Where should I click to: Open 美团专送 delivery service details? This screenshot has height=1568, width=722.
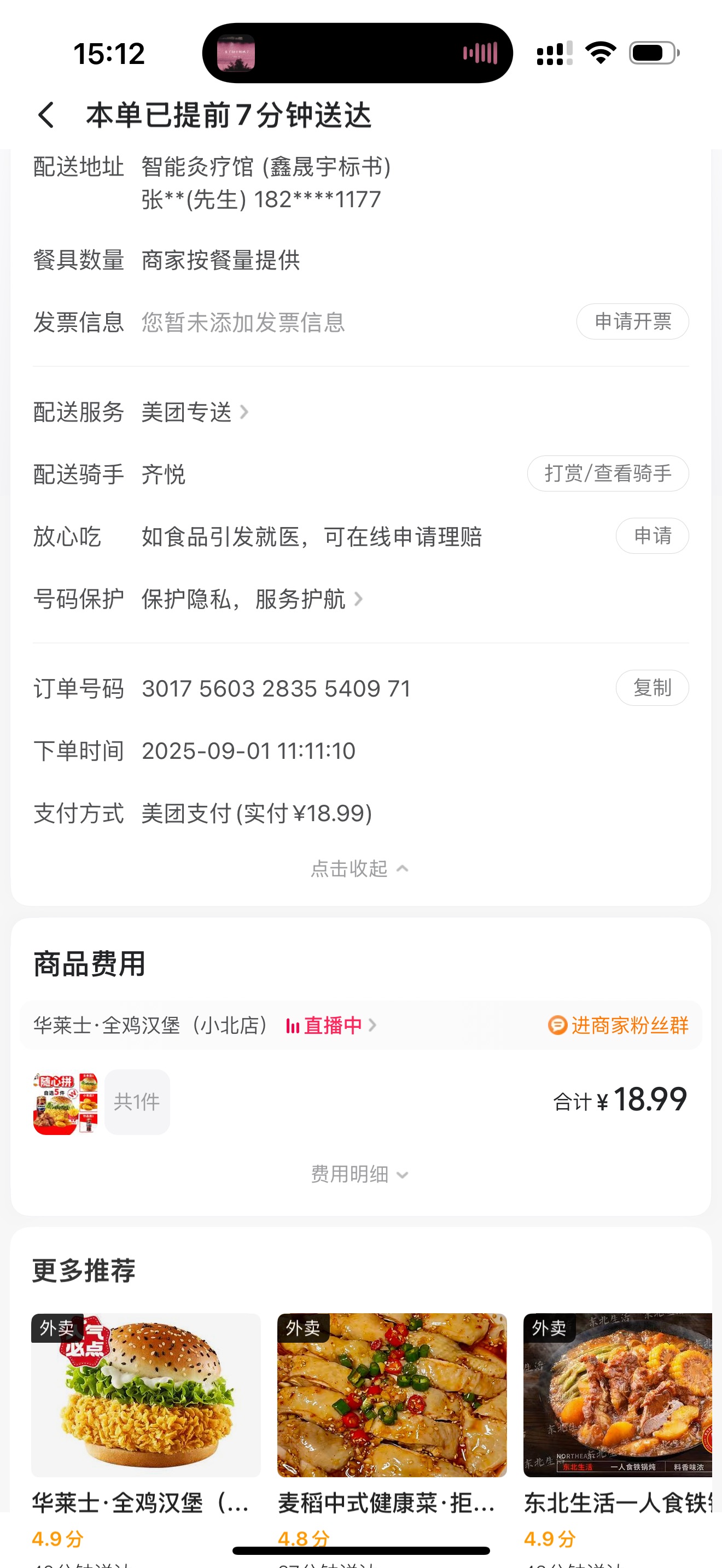(x=195, y=412)
